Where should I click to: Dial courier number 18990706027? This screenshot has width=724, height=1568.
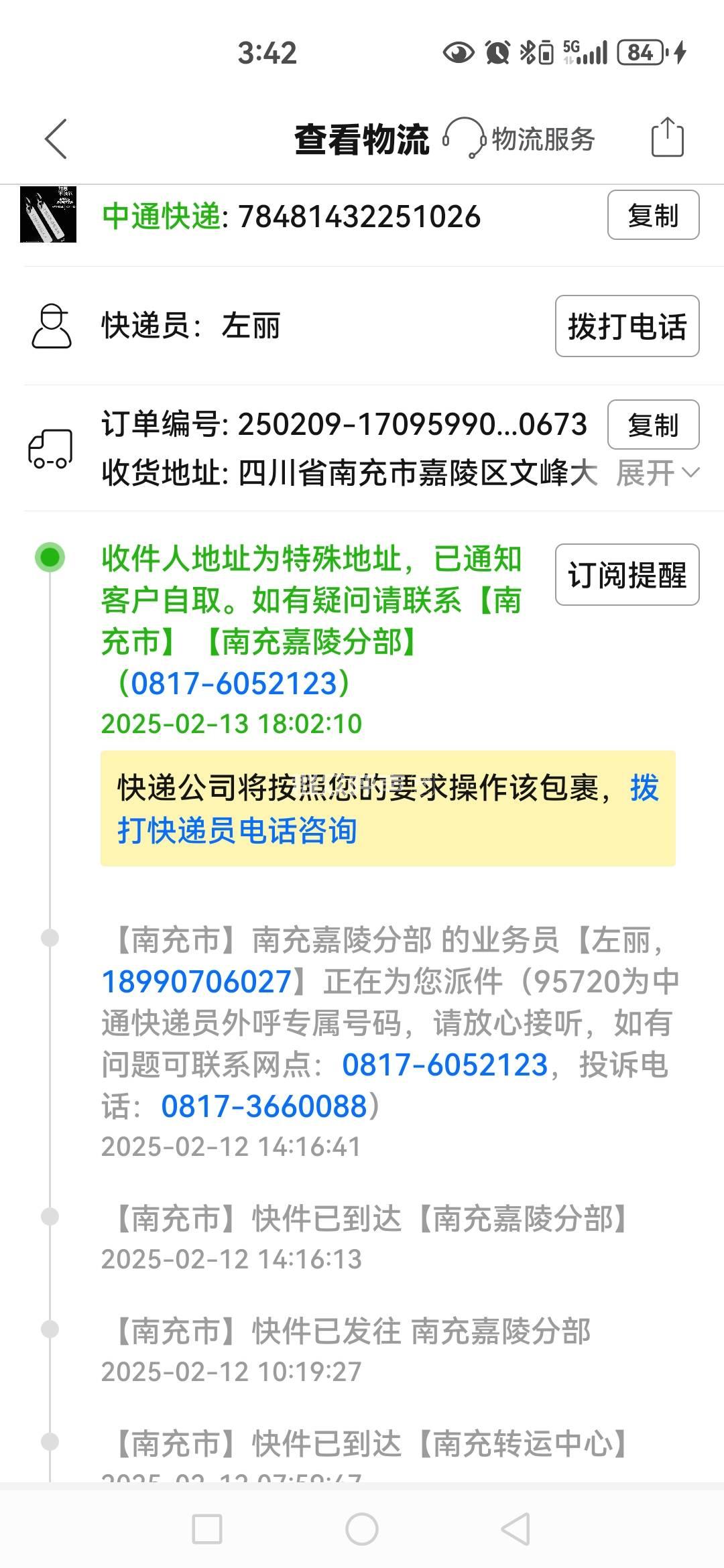pos(196,982)
